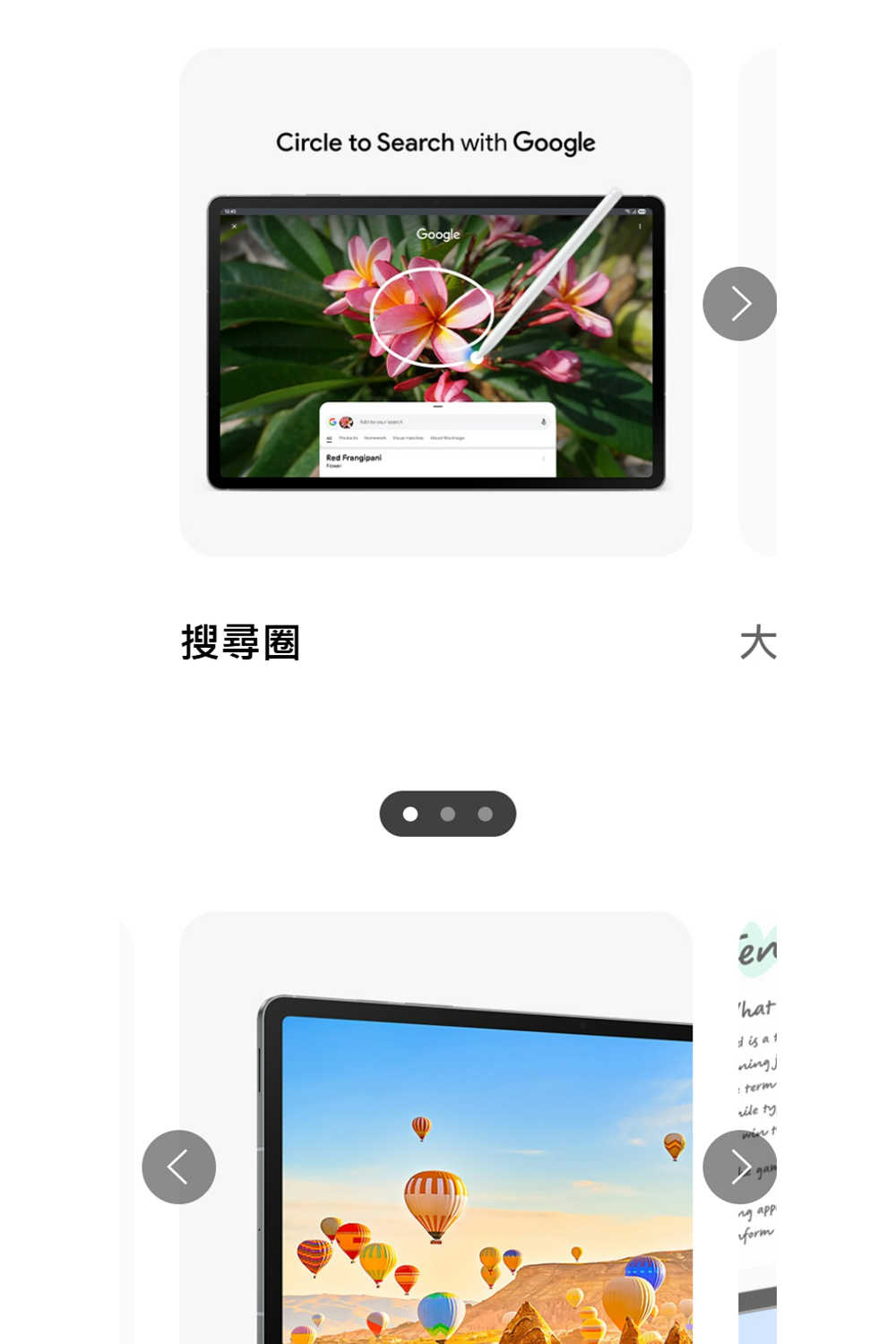Jump to the second carousel page dot
This screenshot has height=1344, width=896.
pos(448,814)
